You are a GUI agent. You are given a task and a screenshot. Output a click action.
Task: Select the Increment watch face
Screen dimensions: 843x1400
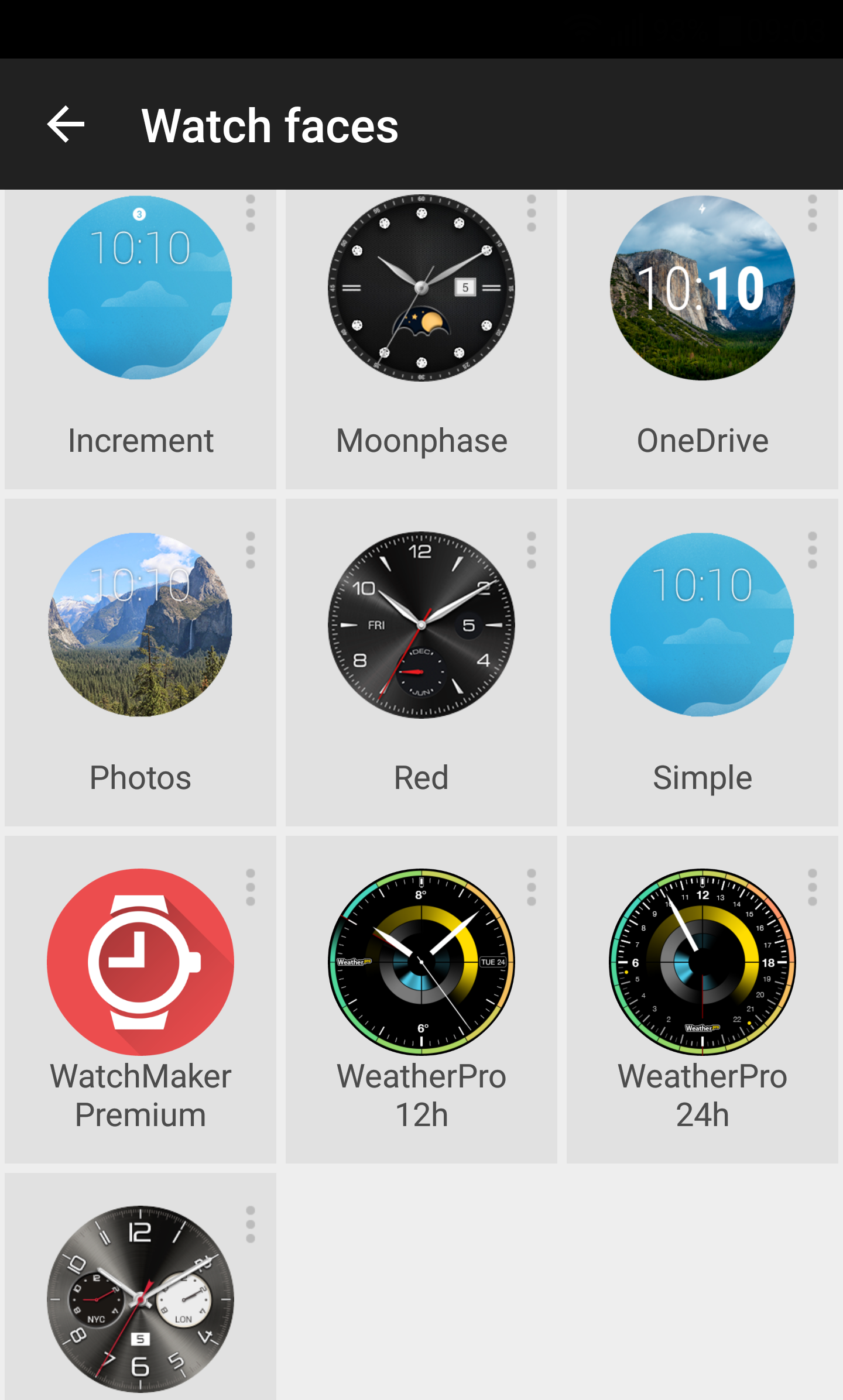(x=140, y=288)
